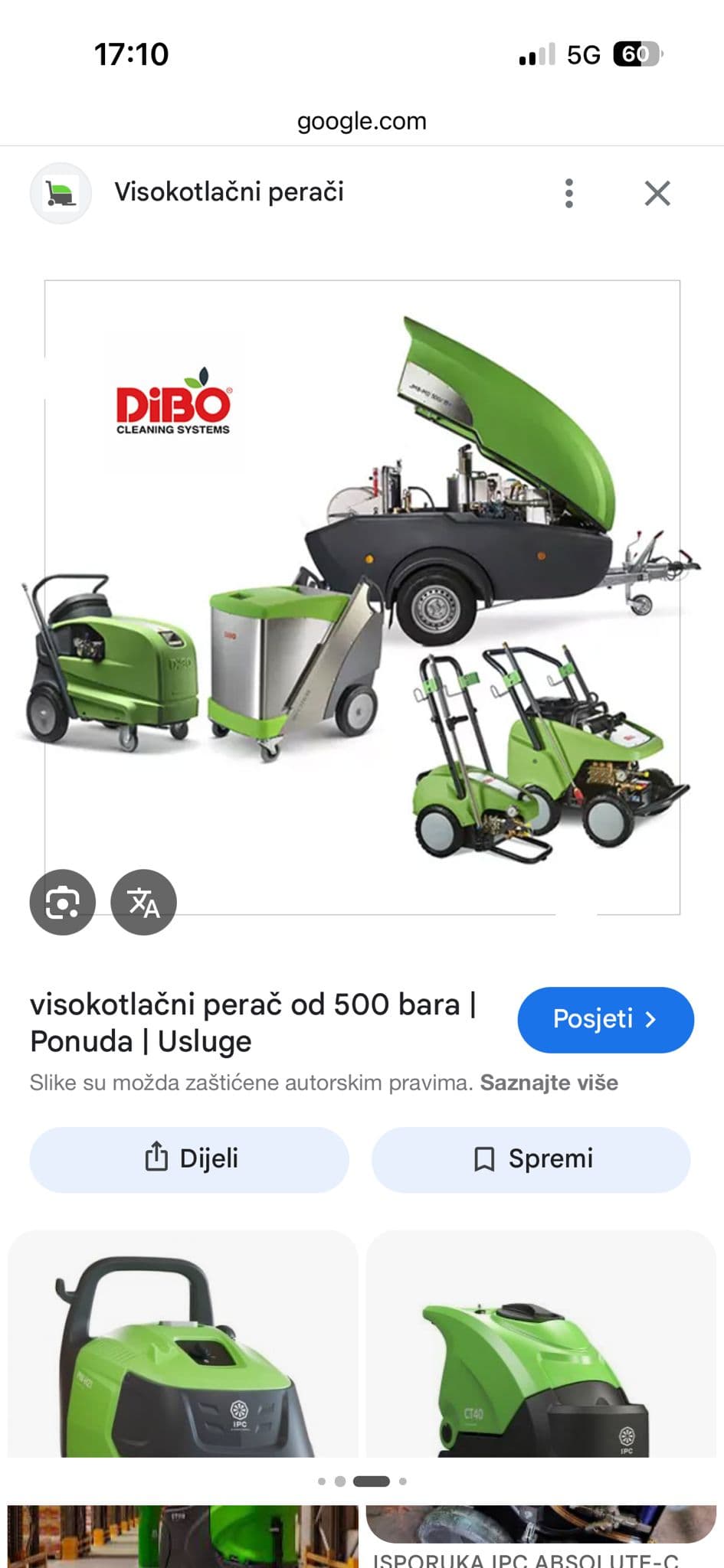Translate image text with the translate icon
Viewport: 724px width, 1568px height.
(x=145, y=902)
